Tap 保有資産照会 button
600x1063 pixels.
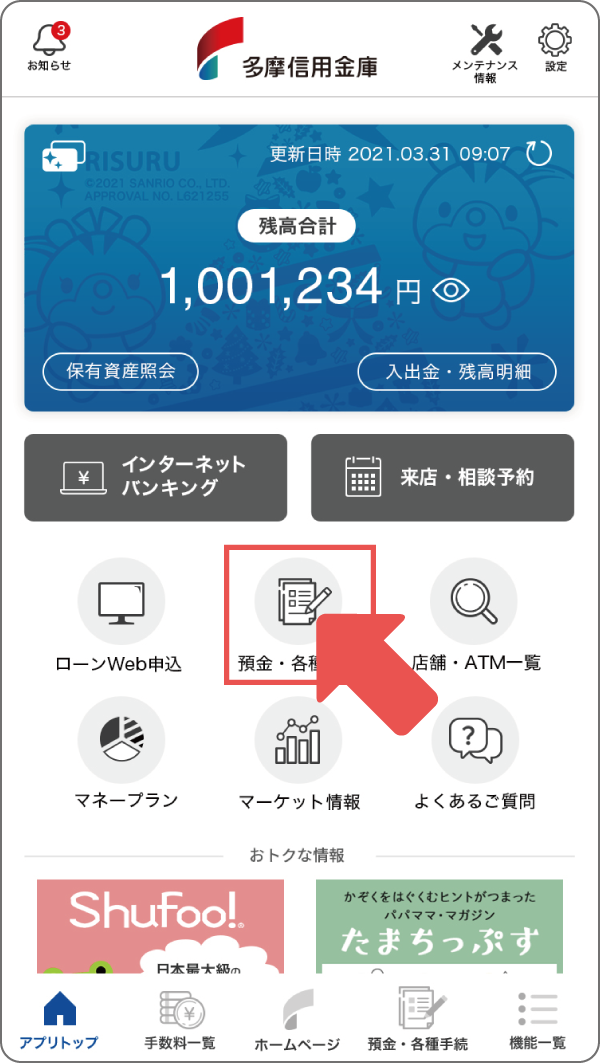[x=120, y=371]
